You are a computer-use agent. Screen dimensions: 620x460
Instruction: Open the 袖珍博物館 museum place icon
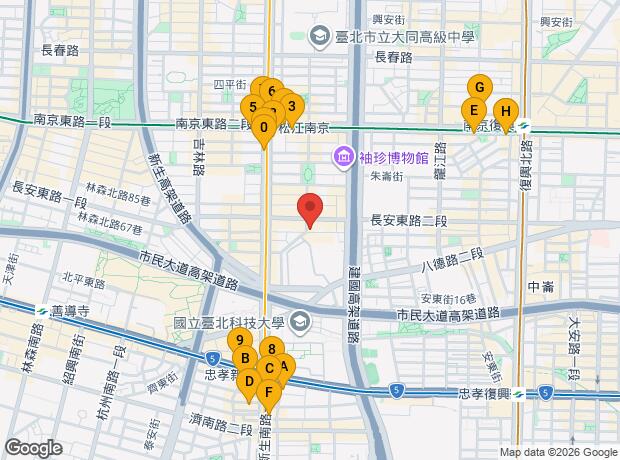(343, 157)
